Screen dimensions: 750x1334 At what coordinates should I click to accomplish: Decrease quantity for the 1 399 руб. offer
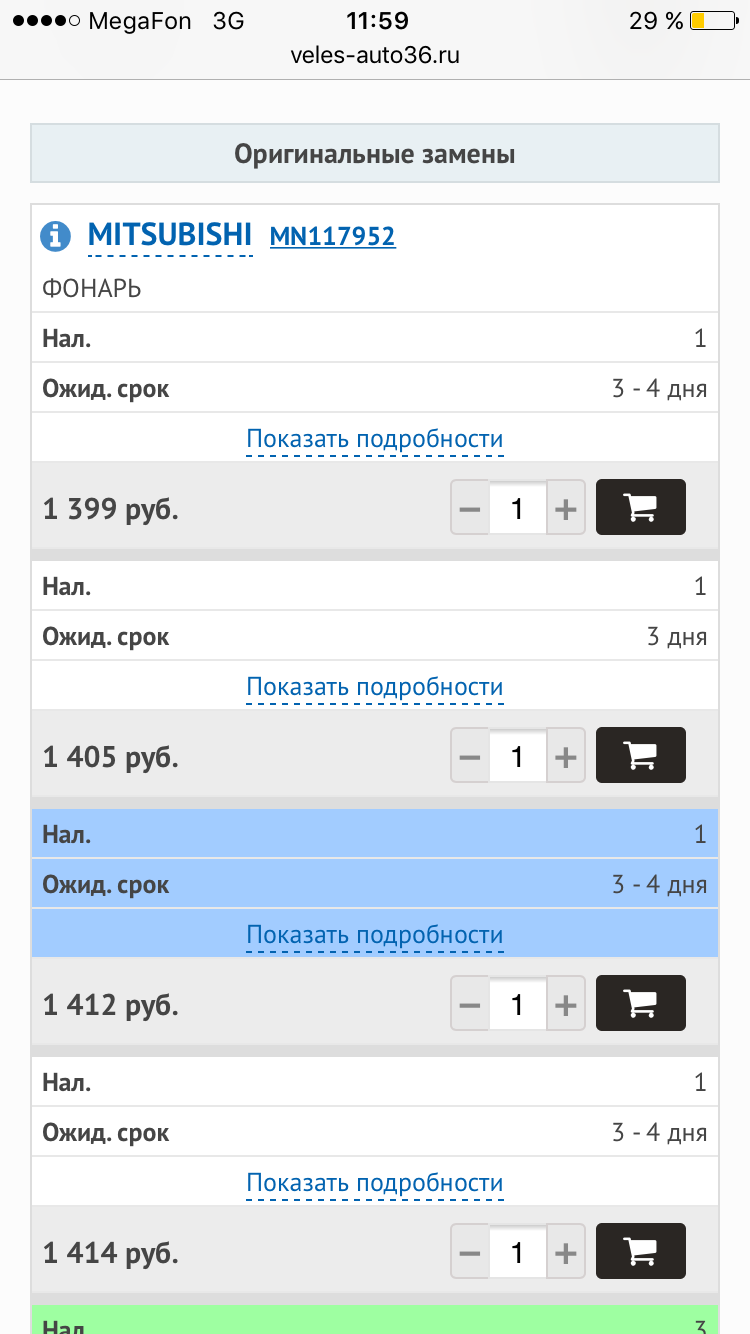[x=470, y=509]
